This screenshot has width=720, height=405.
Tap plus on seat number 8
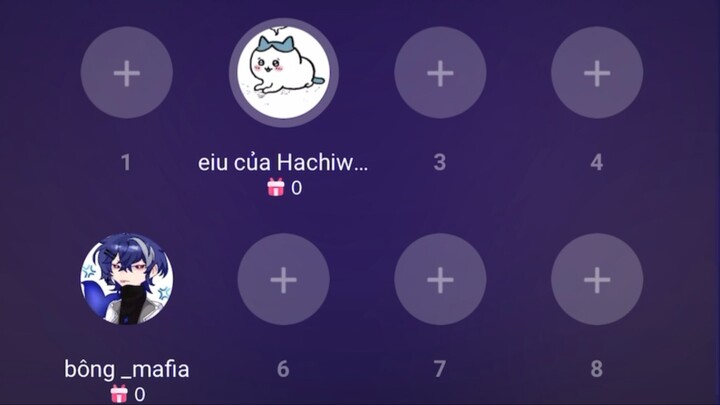(597, 280)
